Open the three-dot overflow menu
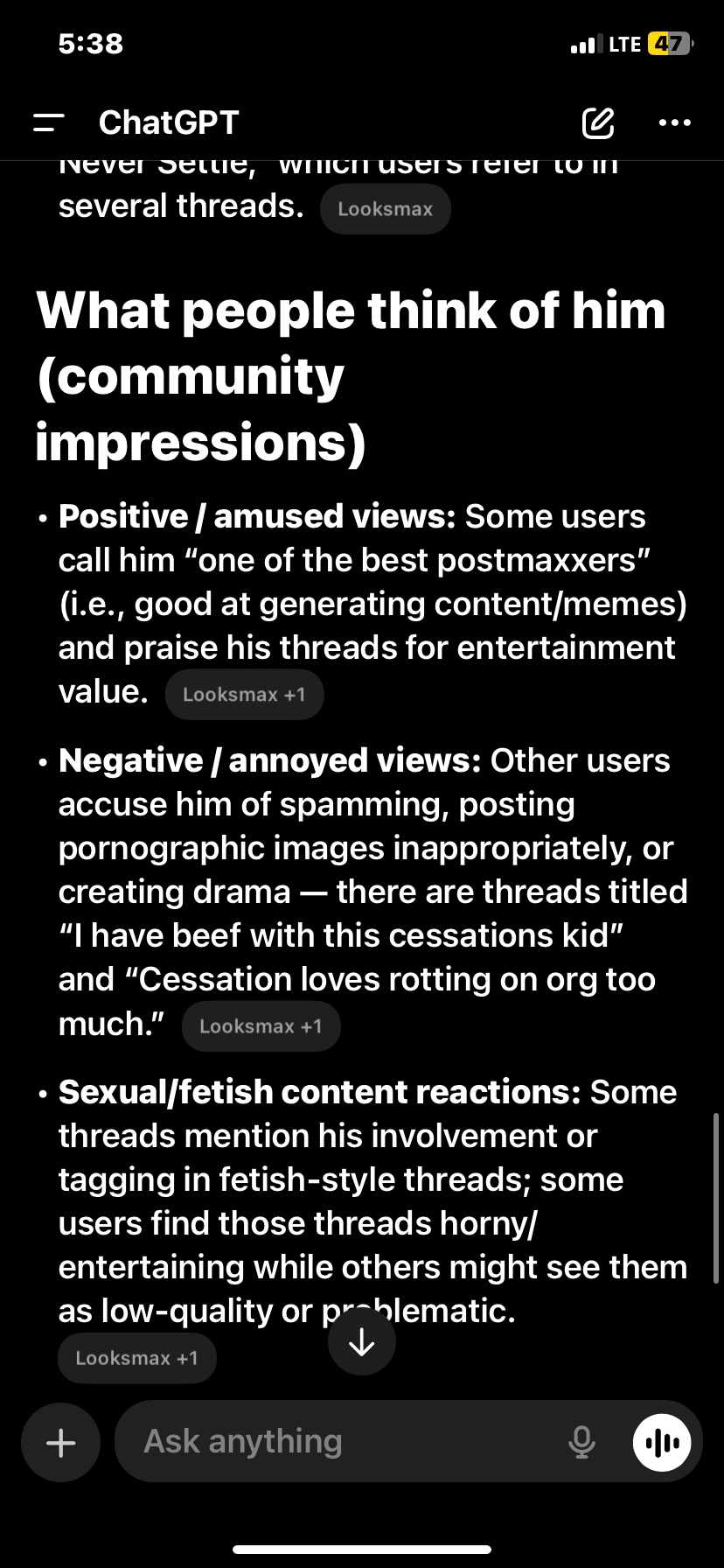This screenshot has width=724, height=1568. coord(674,123)
